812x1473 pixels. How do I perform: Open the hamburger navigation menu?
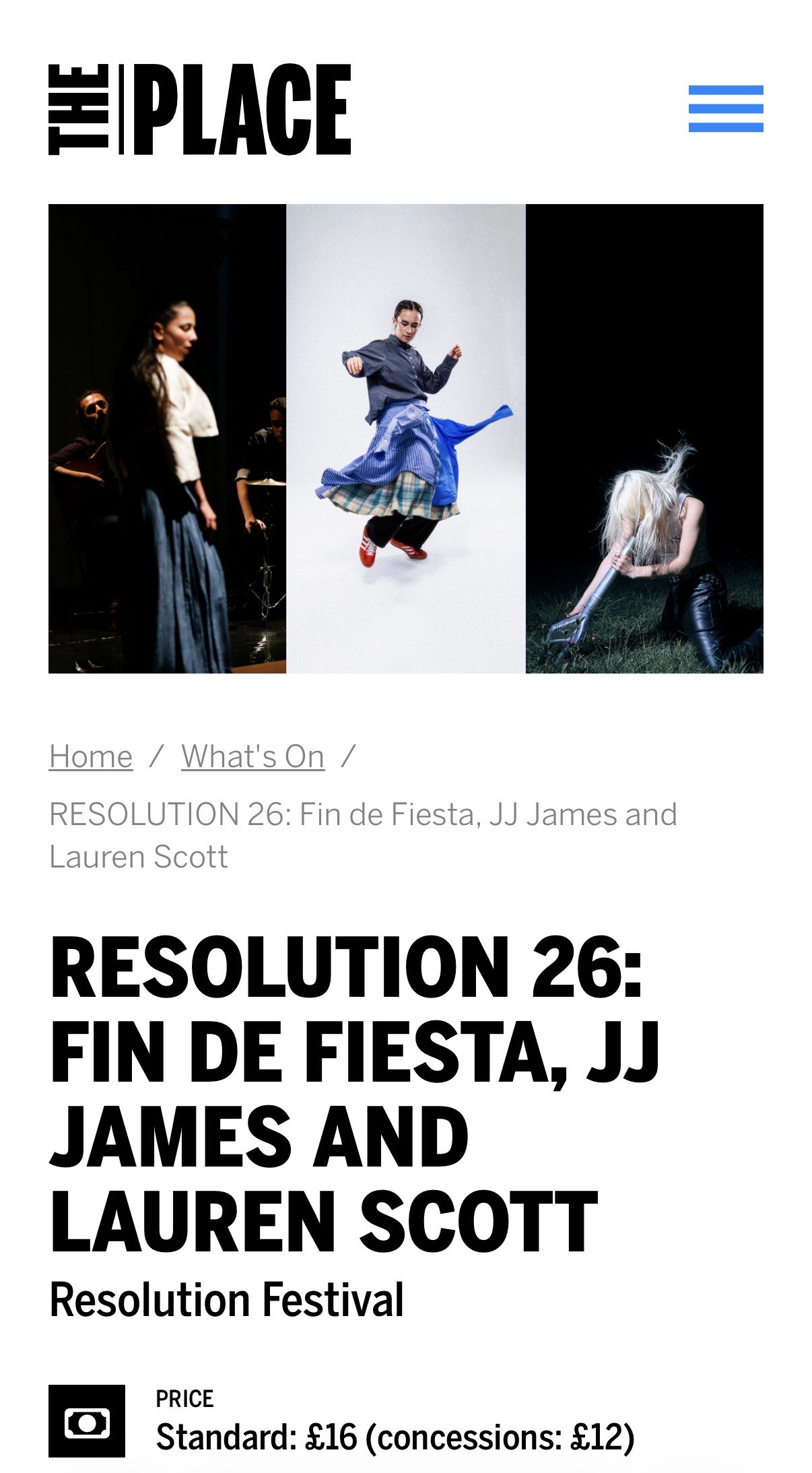point(725,108)
